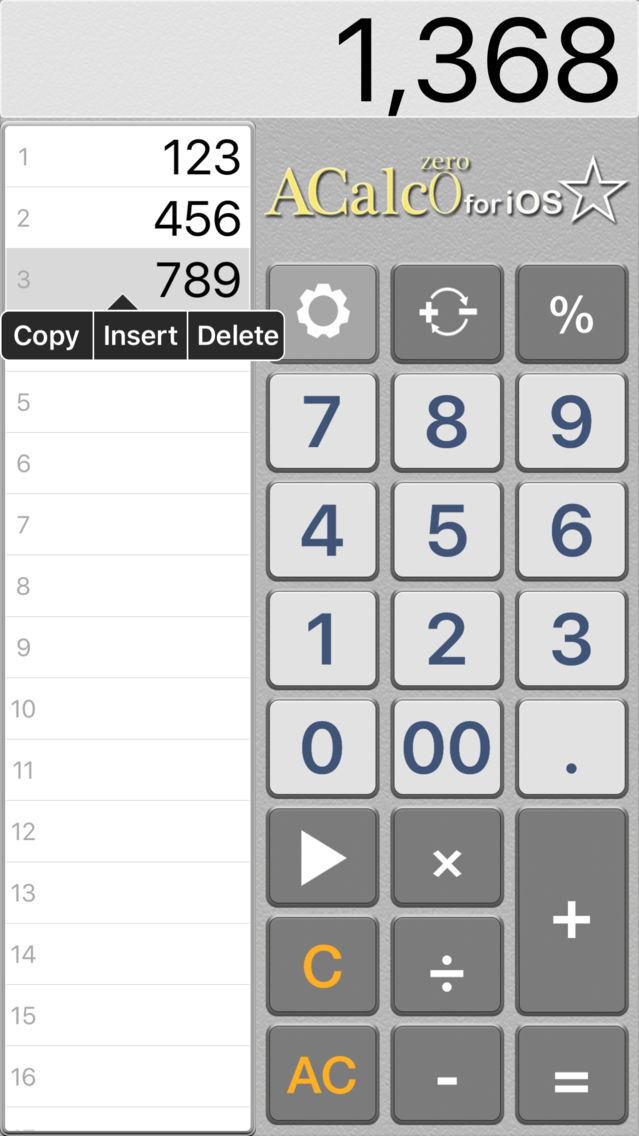Calculate the result with the equals key
This screenshot has width=639, height=1136.
572,1074
